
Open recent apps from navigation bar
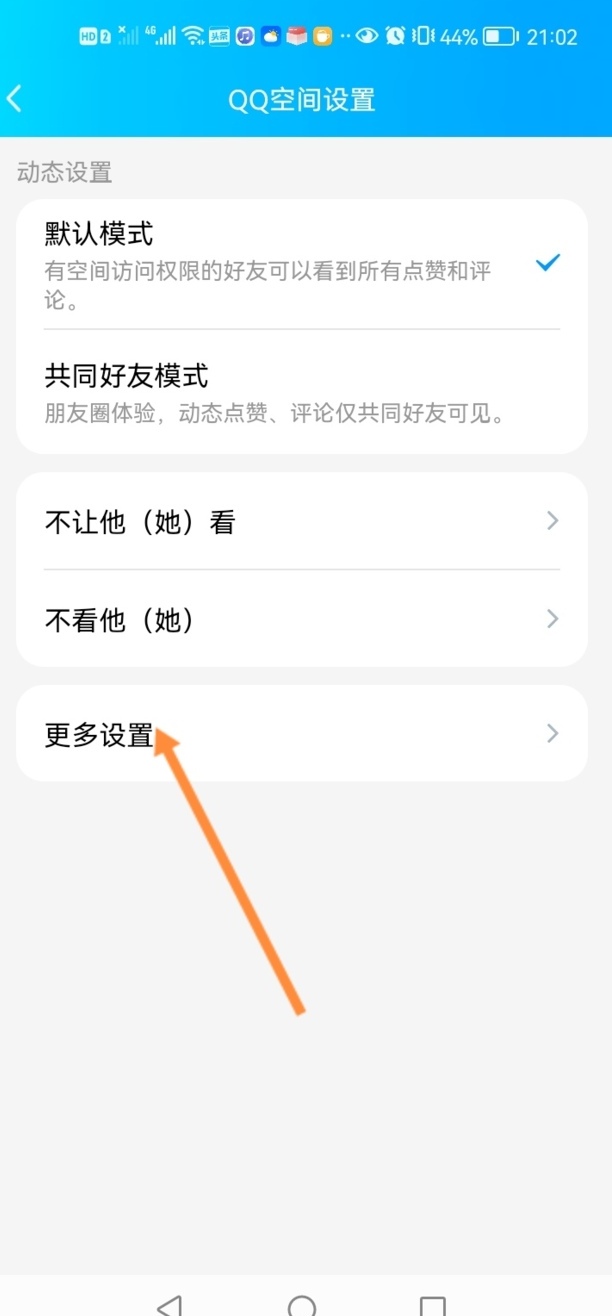click(432, 1304)
